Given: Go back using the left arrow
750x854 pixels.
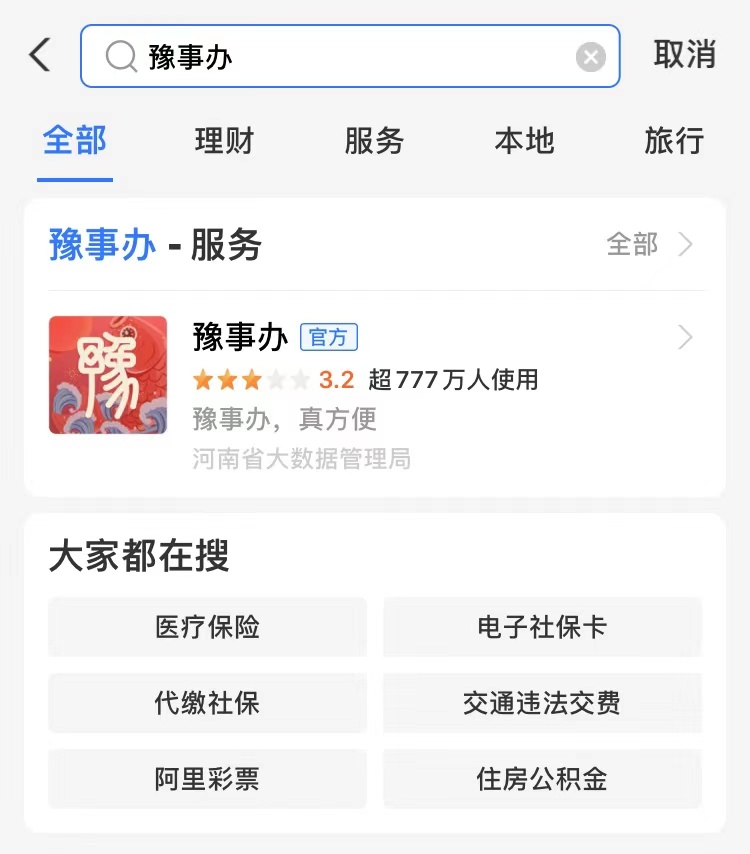Looking at the screenshot, I should coord(40,56).
